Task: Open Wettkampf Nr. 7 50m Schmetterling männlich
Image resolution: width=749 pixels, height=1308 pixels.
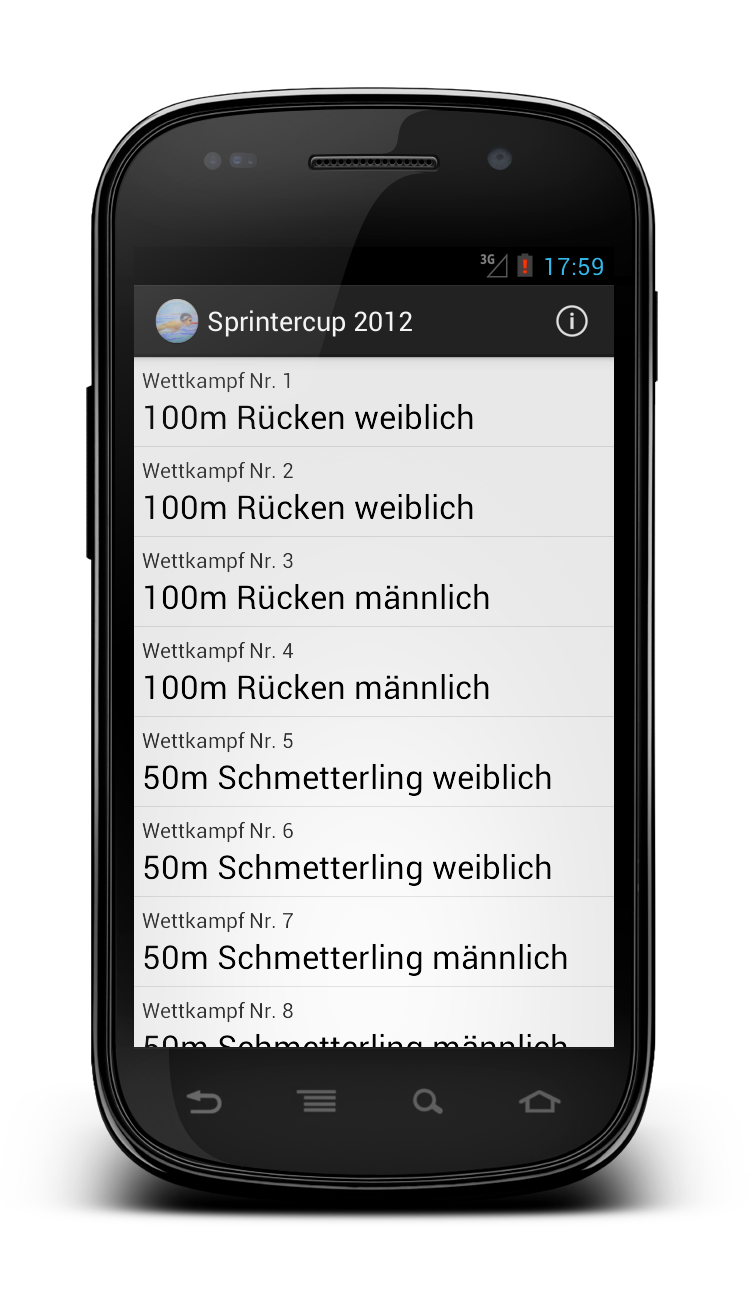Action: (374, 942)
